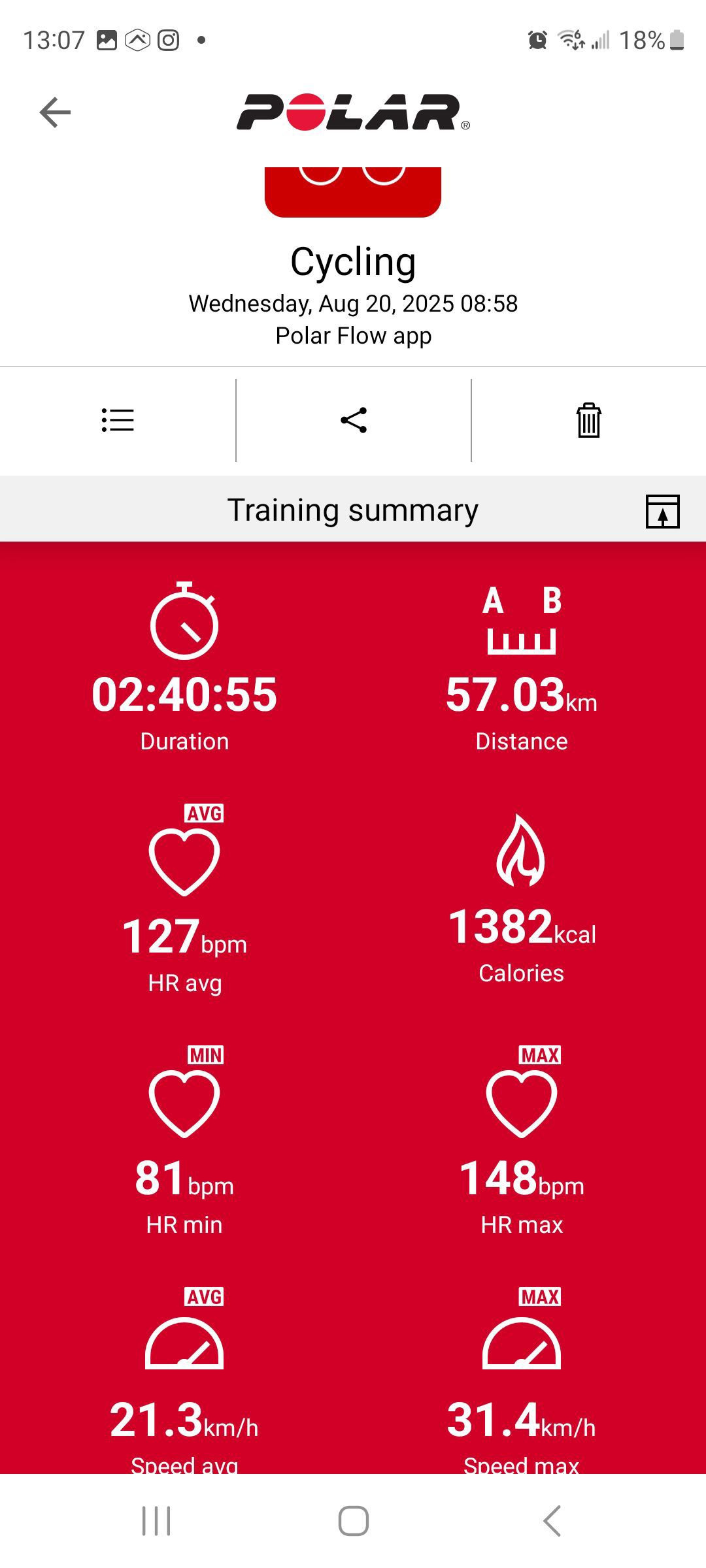This screenshot has width=706, height=1568.
Task: Open the Training summary image export icon
Action: 663,511
